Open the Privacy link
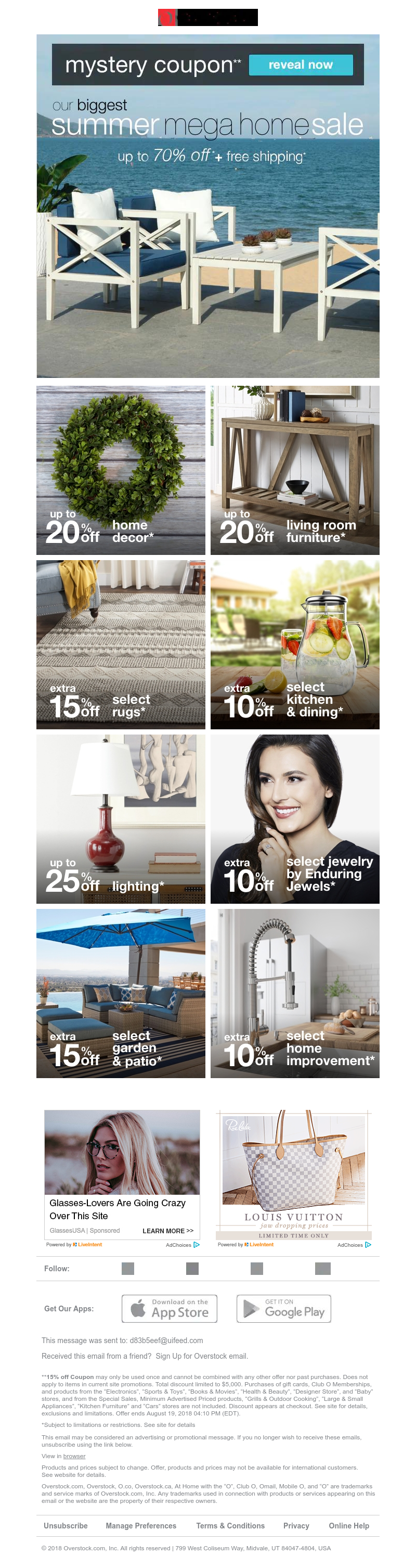The width and height of the screenshot is (416, 1568). pyautogui.click(x=295, y=1525)
